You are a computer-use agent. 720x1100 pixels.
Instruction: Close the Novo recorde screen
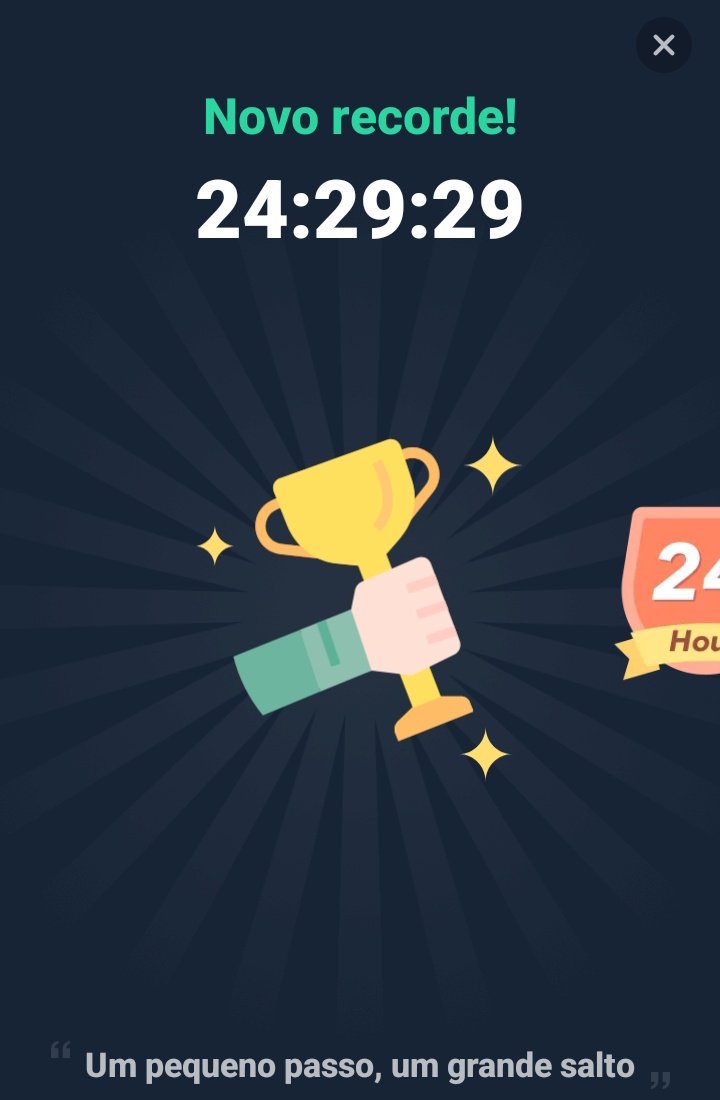(663, 45)
